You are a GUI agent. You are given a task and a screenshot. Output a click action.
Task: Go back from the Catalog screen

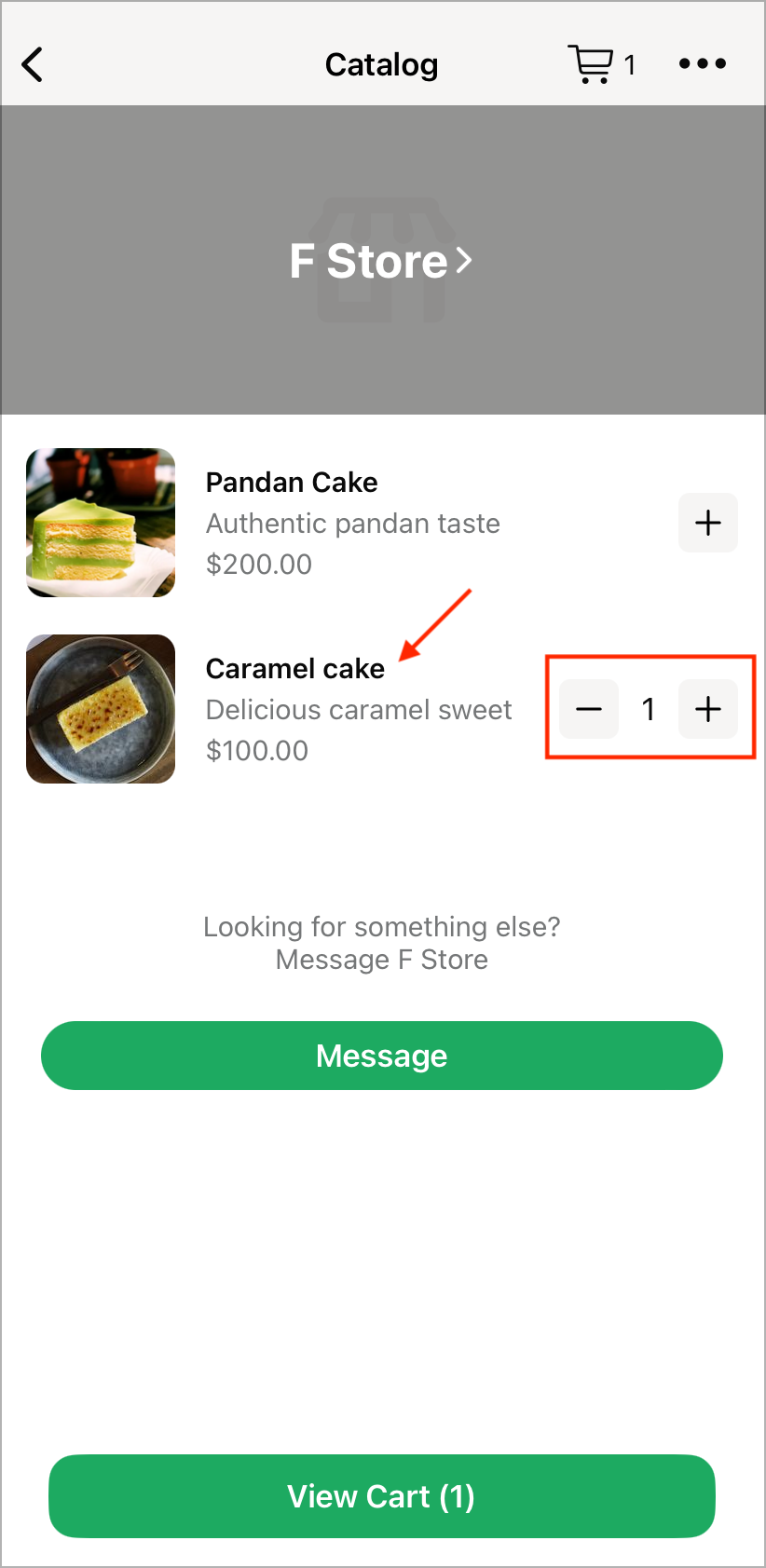click(x=33, y=64)
